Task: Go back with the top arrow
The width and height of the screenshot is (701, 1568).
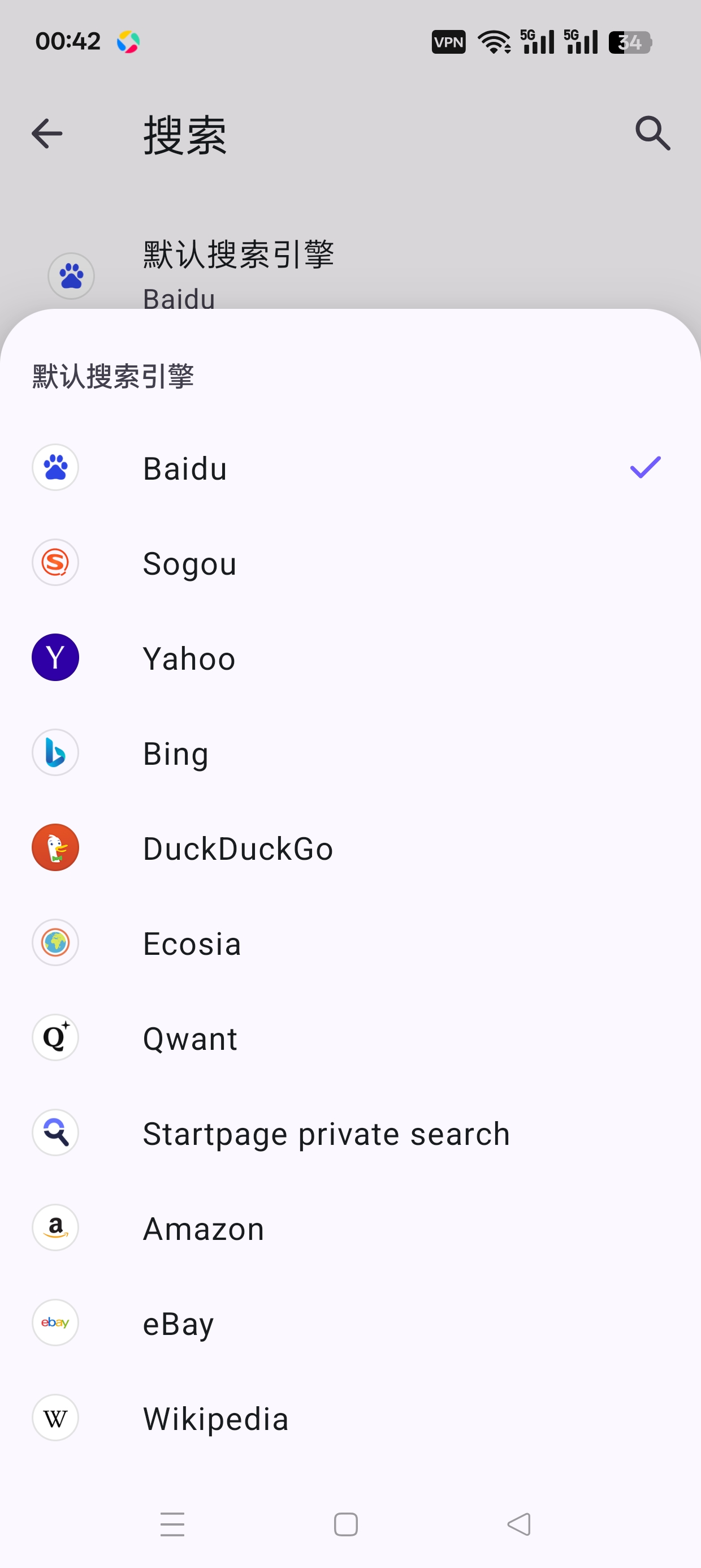Action: tap(47, 133)
